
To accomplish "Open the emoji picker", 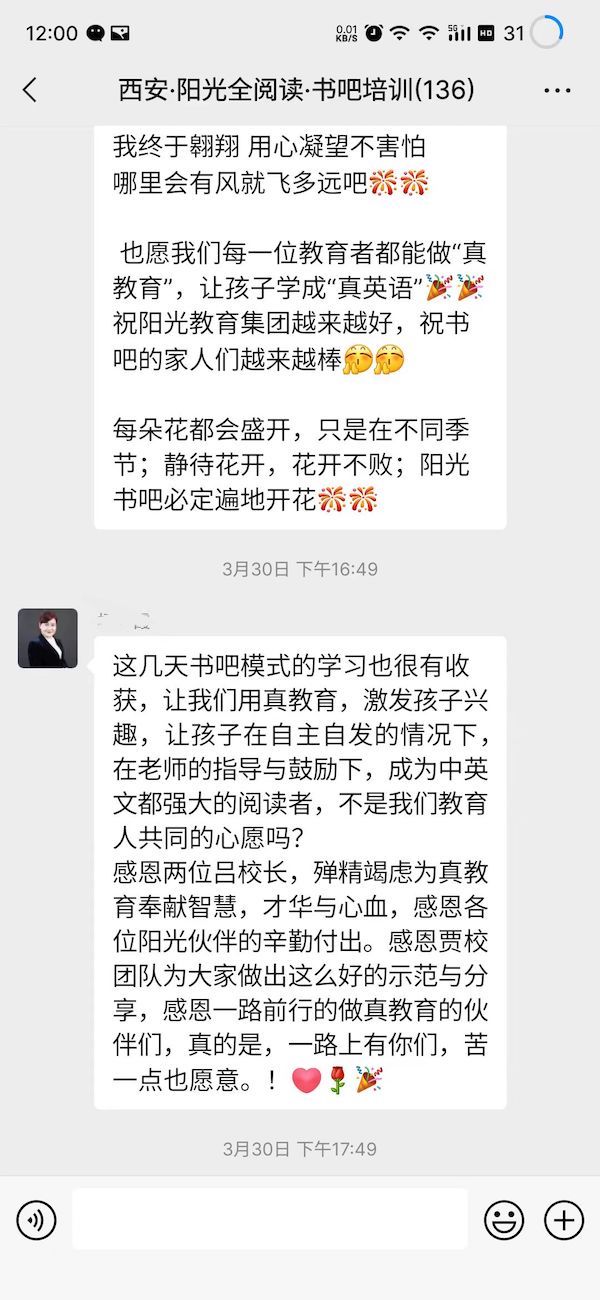I will pyautogui.click(x=504, y=1220).
